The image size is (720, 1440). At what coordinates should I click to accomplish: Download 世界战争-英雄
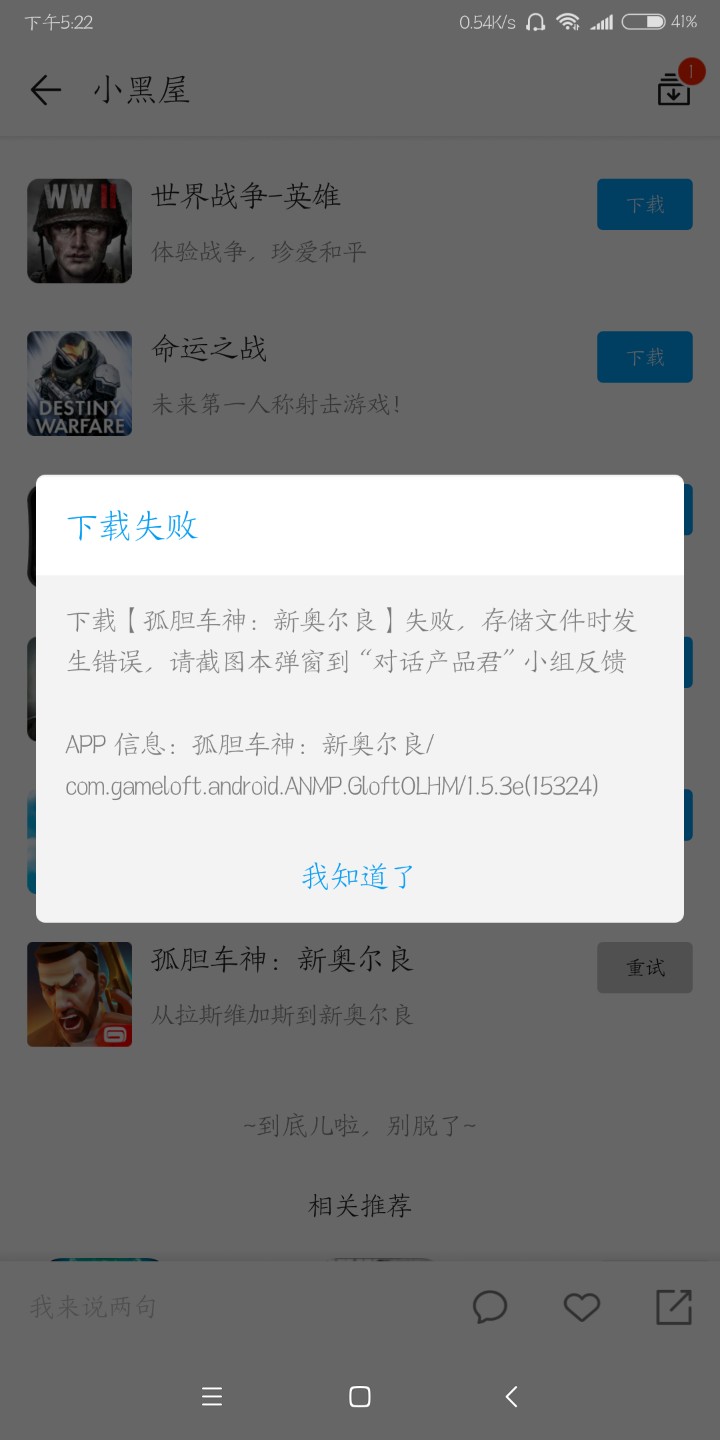click(644, 205)
